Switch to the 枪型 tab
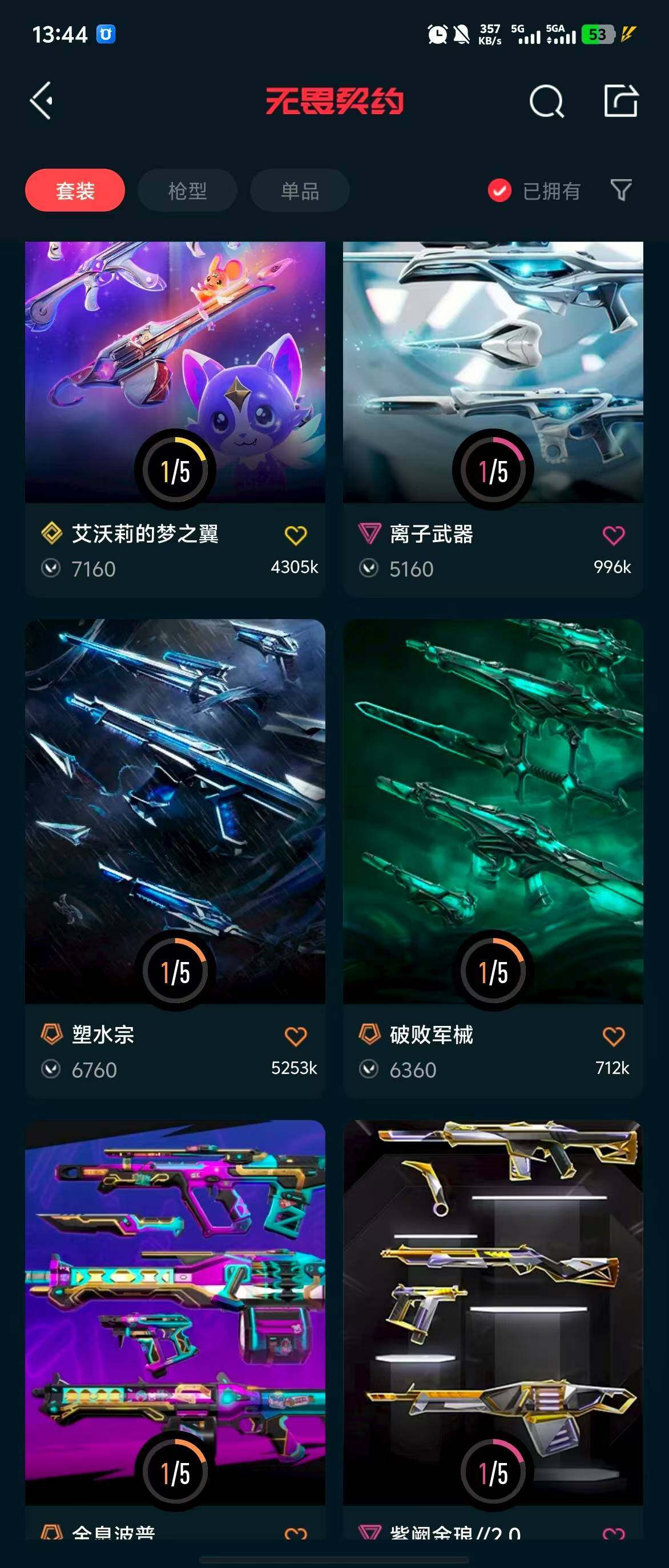 [x=187, y=191]
